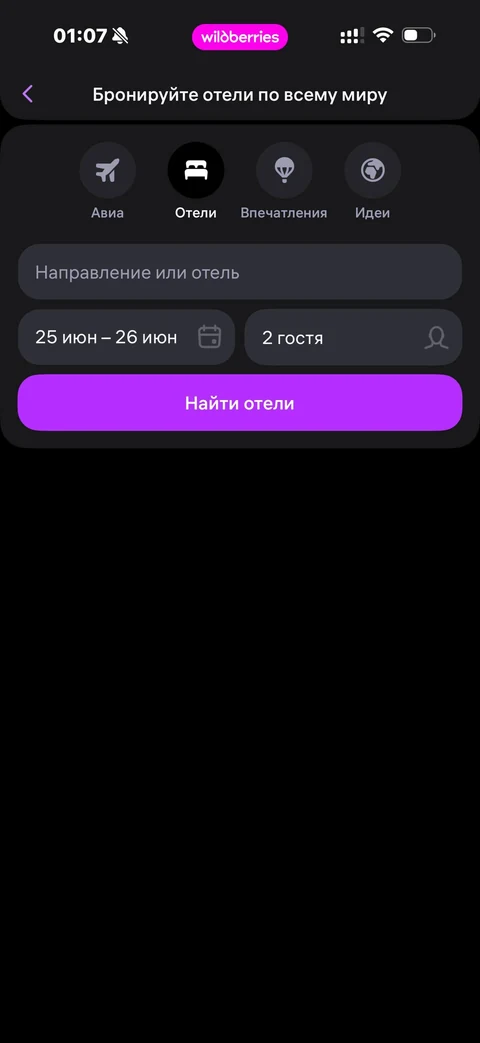
Task: Open the Впечатления tab
Action: (x=284, y=182)
